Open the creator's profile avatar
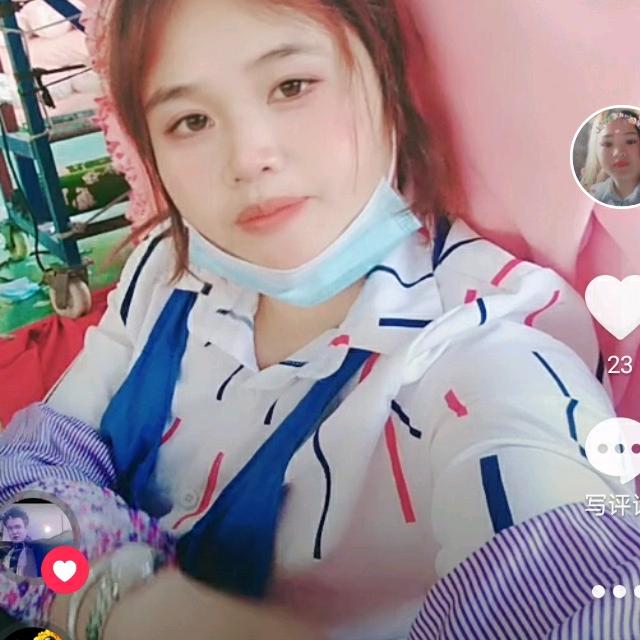This screenshot has width=640, height=640. tap(607, 157)
